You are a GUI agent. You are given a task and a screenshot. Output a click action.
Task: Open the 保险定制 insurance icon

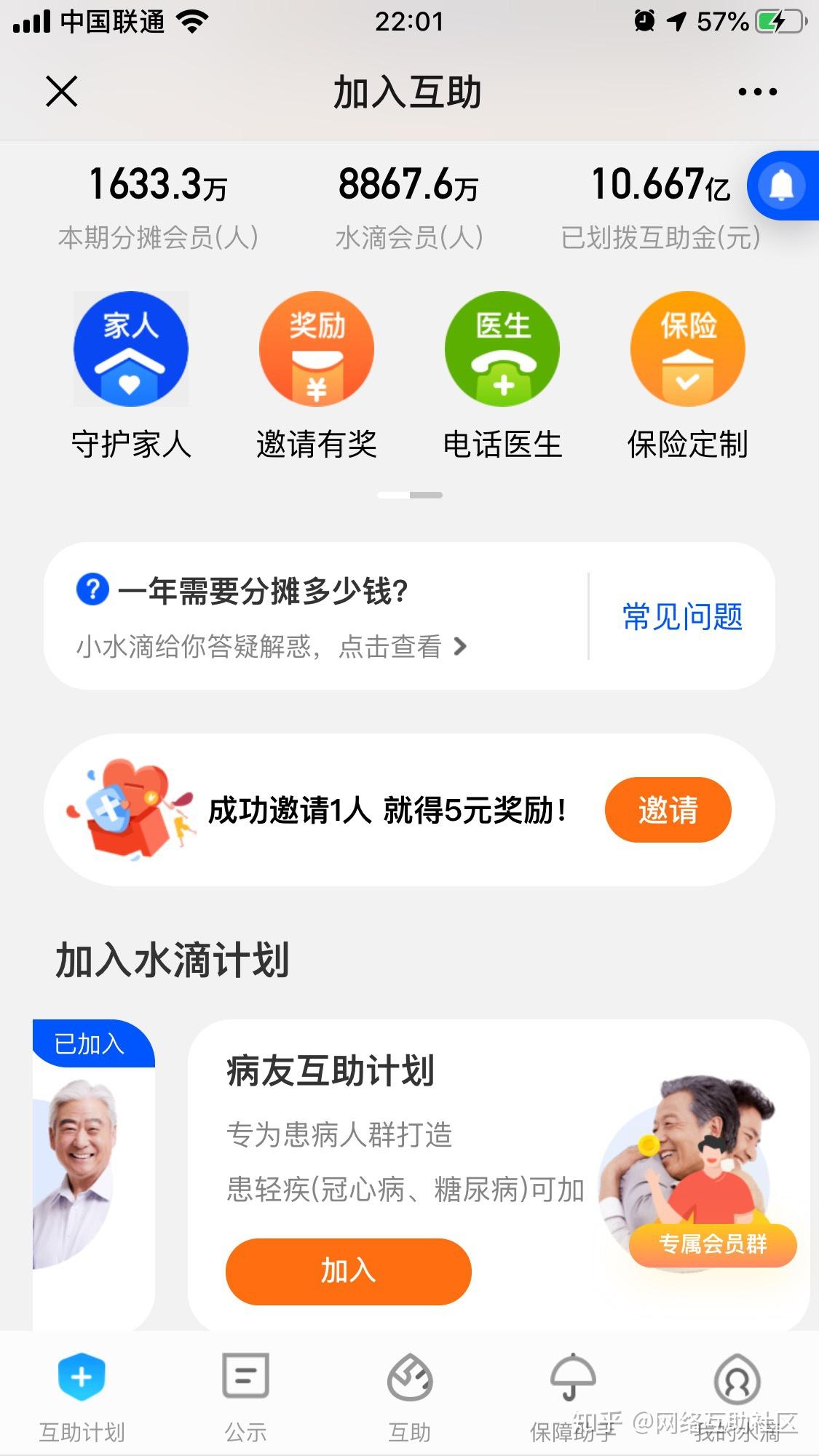(x=688, y=349)
